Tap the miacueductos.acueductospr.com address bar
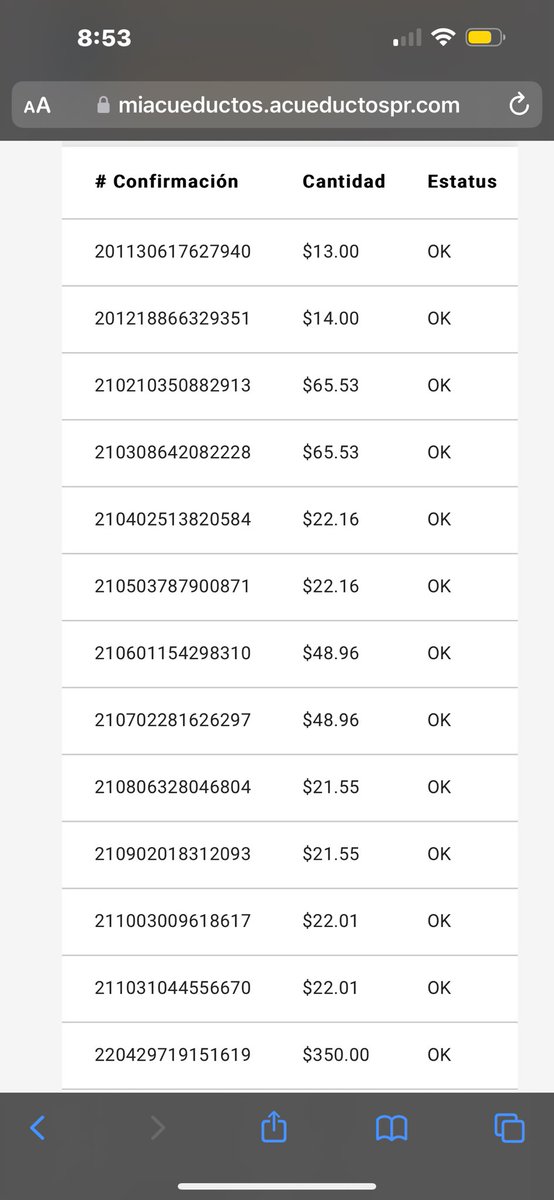Viewport: 554px width, 1200px height. (x=277, y=105)
